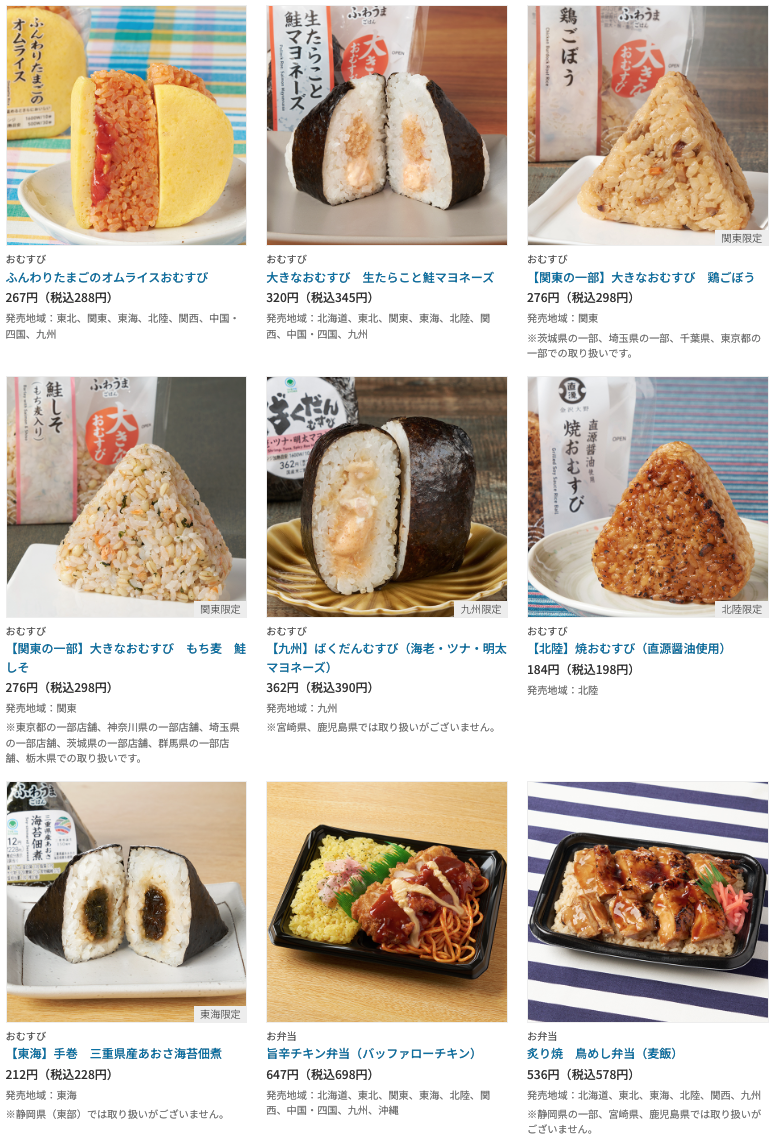774x1141 pixels.
Task: Open 鶏ごぼう おむすび product photo
Action: (x=647, y=125)
